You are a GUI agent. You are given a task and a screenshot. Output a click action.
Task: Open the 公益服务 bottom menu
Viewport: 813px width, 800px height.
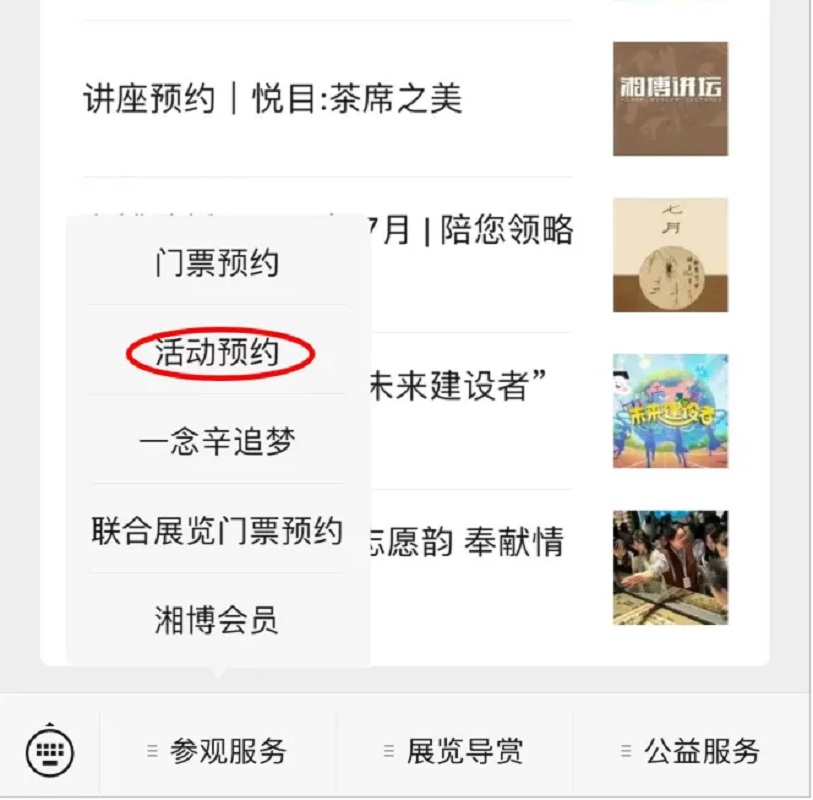tap(691, 751)
